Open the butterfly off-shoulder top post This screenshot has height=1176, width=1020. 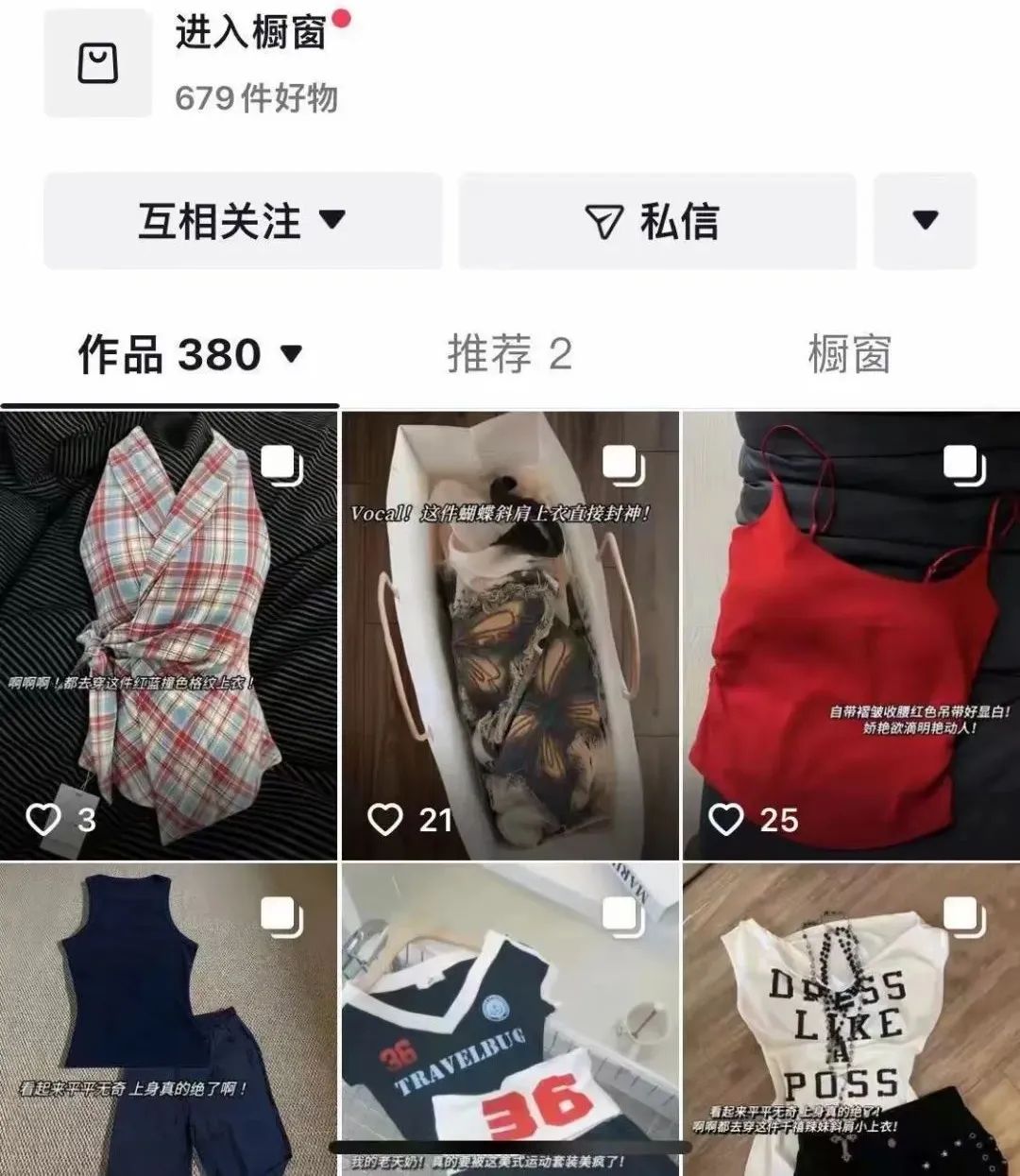(x=510, y=635)
